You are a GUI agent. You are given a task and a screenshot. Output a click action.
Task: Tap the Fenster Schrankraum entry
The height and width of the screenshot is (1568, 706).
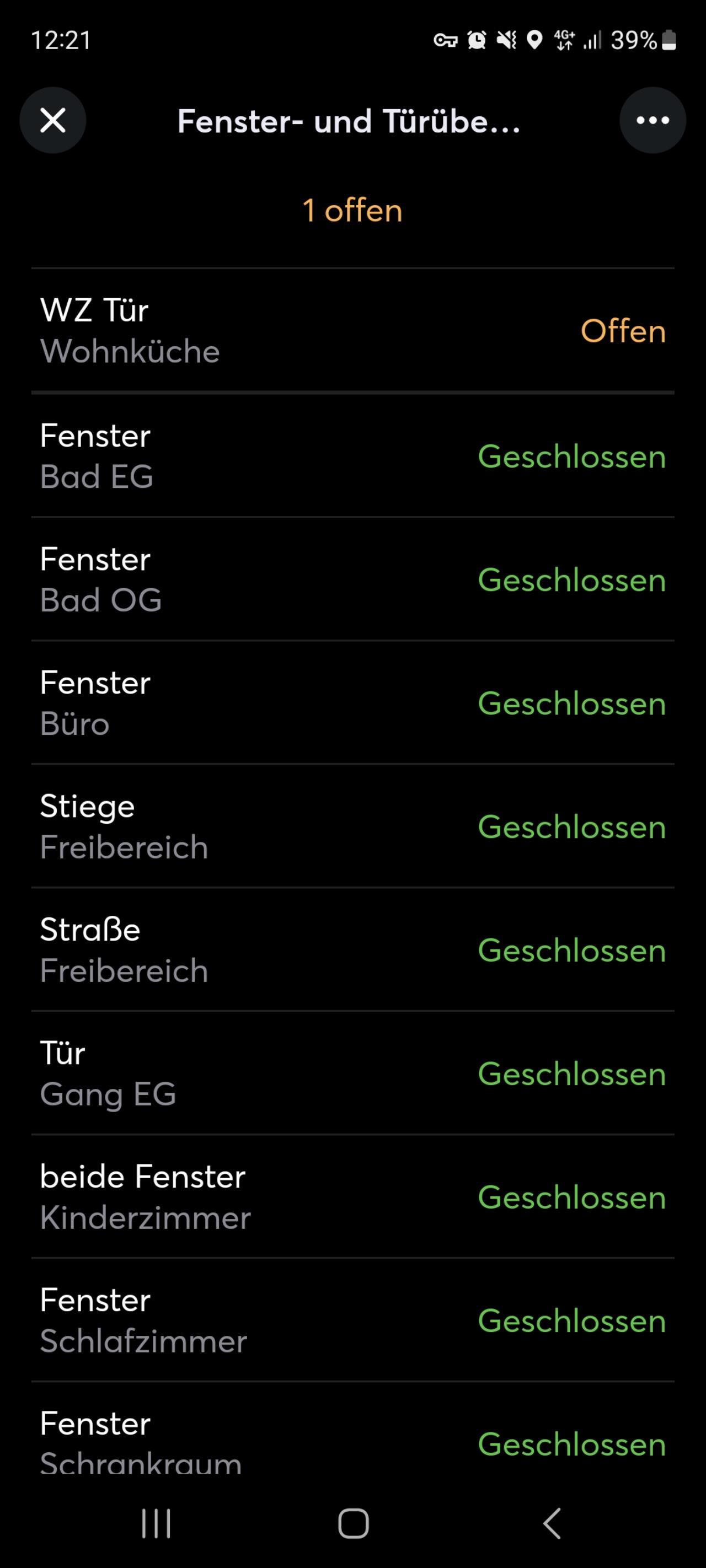point(352,1429)
